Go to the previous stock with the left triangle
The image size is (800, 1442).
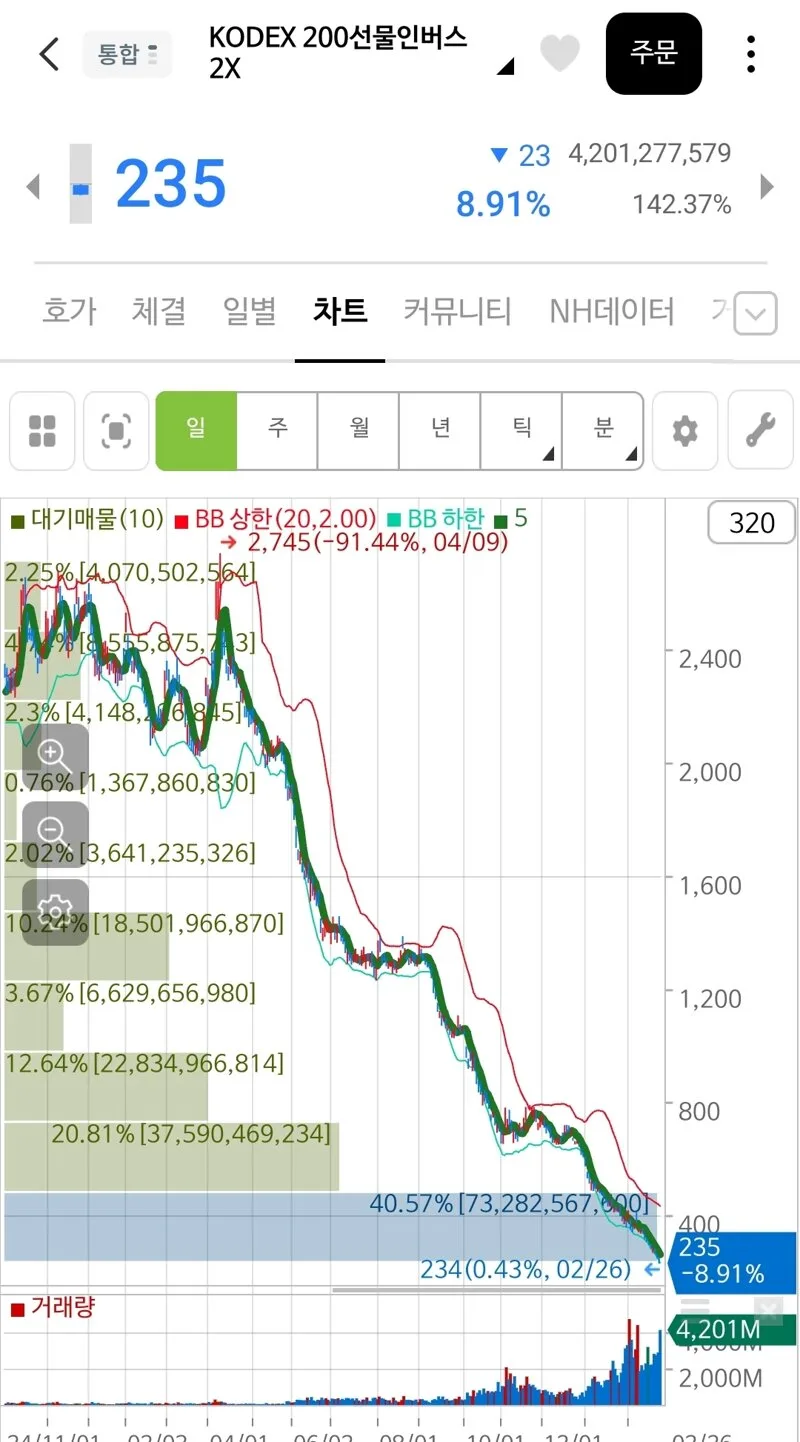pyautogui.click(x=33, y=186)
